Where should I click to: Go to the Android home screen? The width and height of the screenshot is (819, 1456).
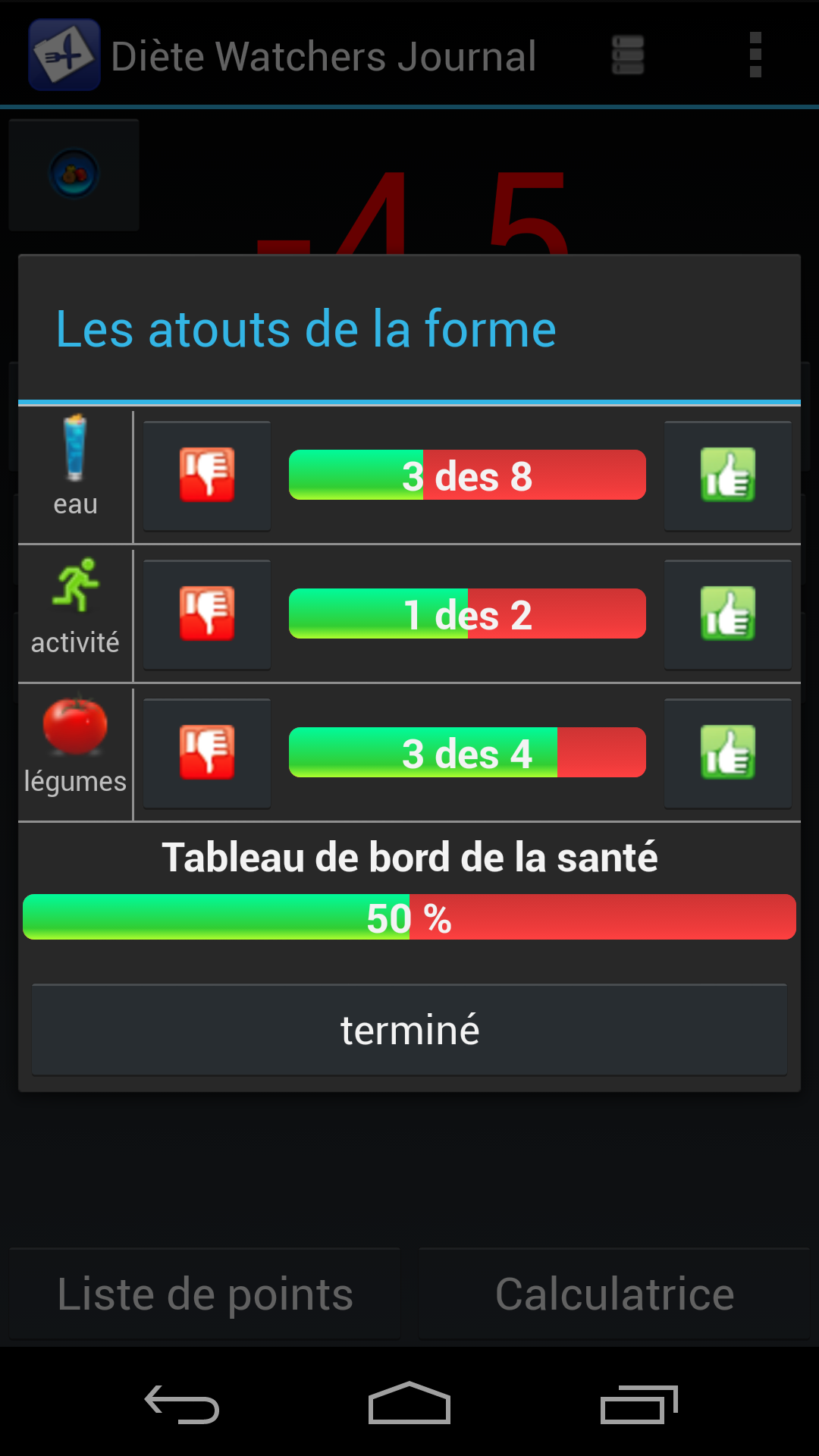click(x=409, y=1404)
